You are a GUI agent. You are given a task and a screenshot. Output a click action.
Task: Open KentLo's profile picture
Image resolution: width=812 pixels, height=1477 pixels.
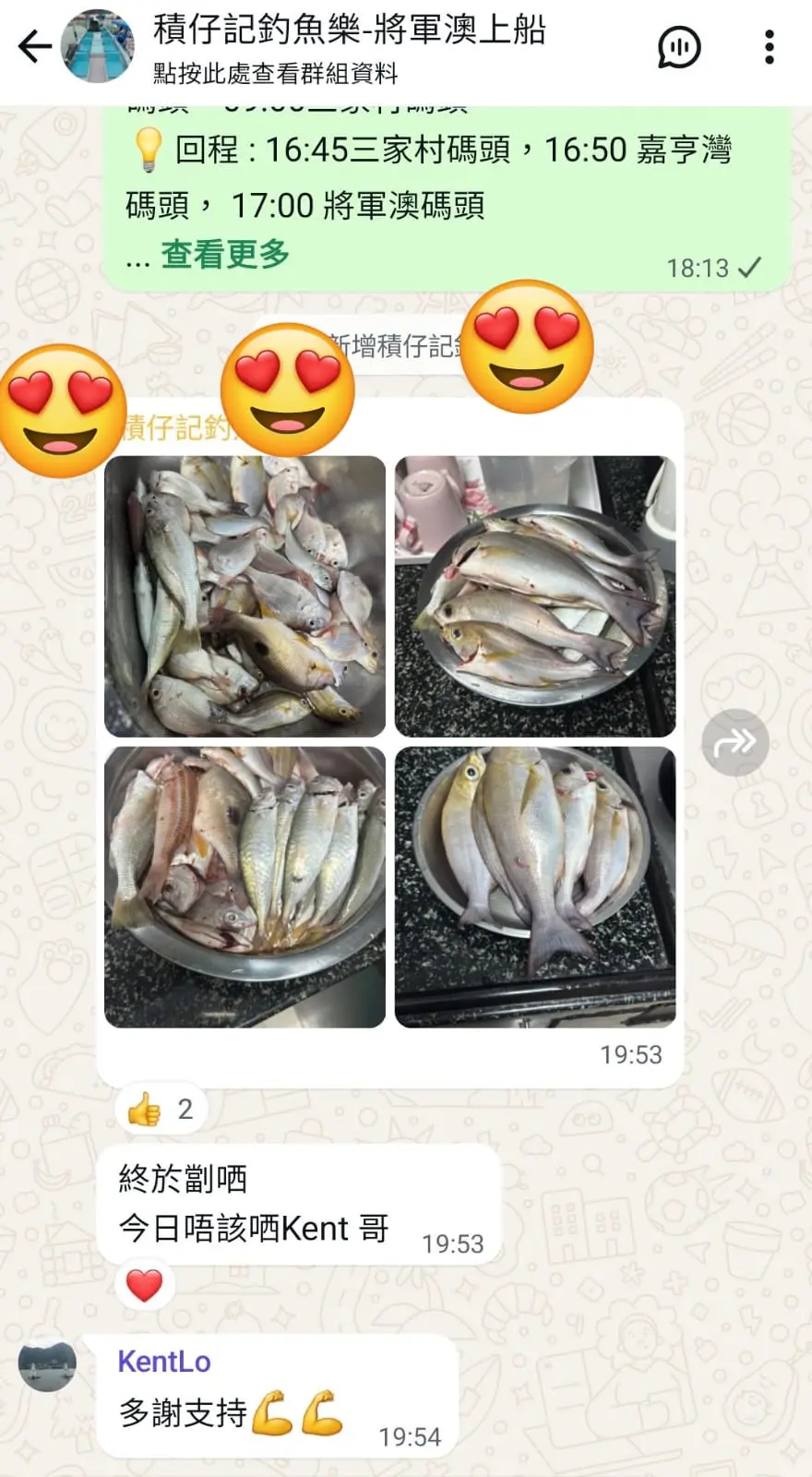click(x=47, y=1367)
